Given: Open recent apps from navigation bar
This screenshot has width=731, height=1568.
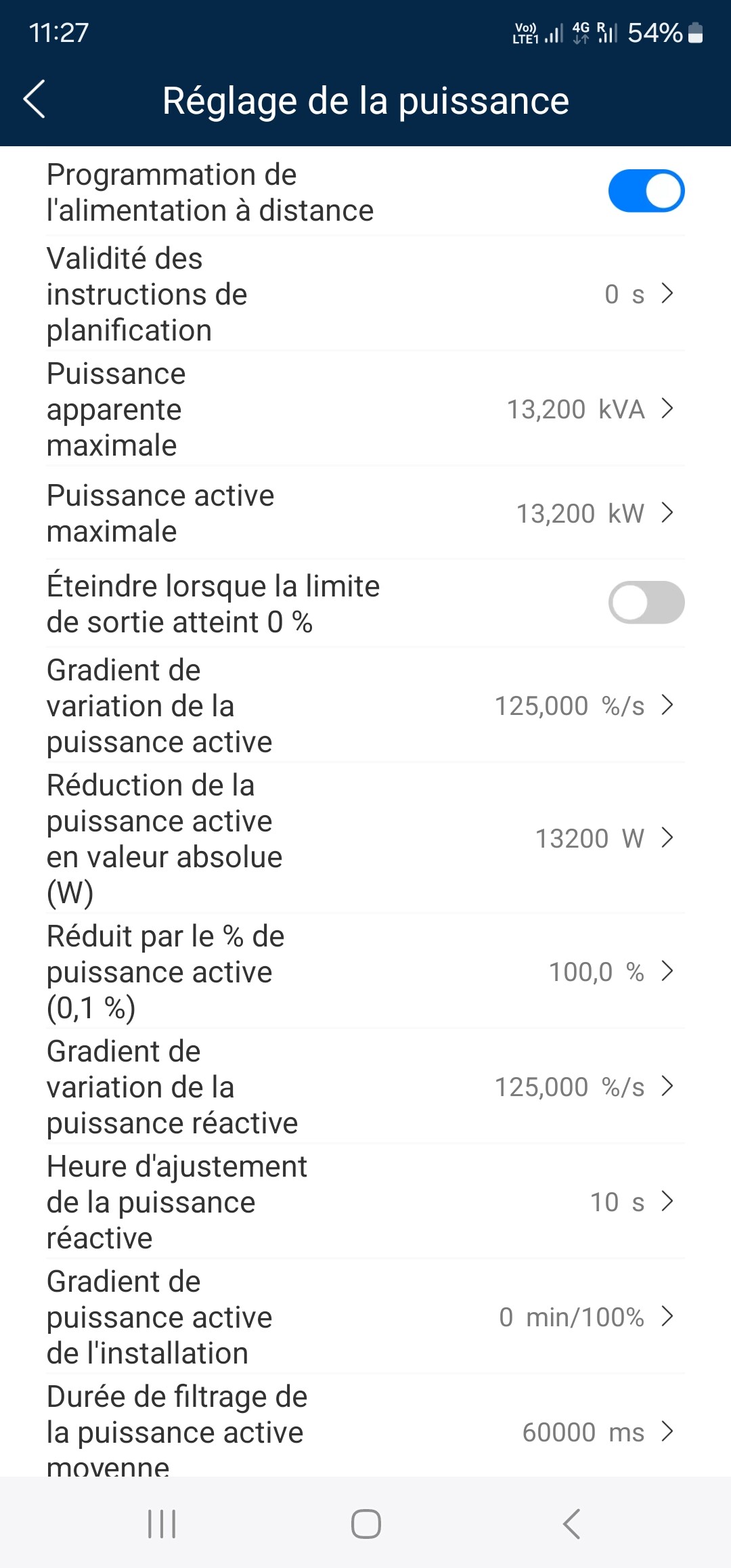Looking at the screenshot, I should pyautogui.click(x=162, y=1524).
